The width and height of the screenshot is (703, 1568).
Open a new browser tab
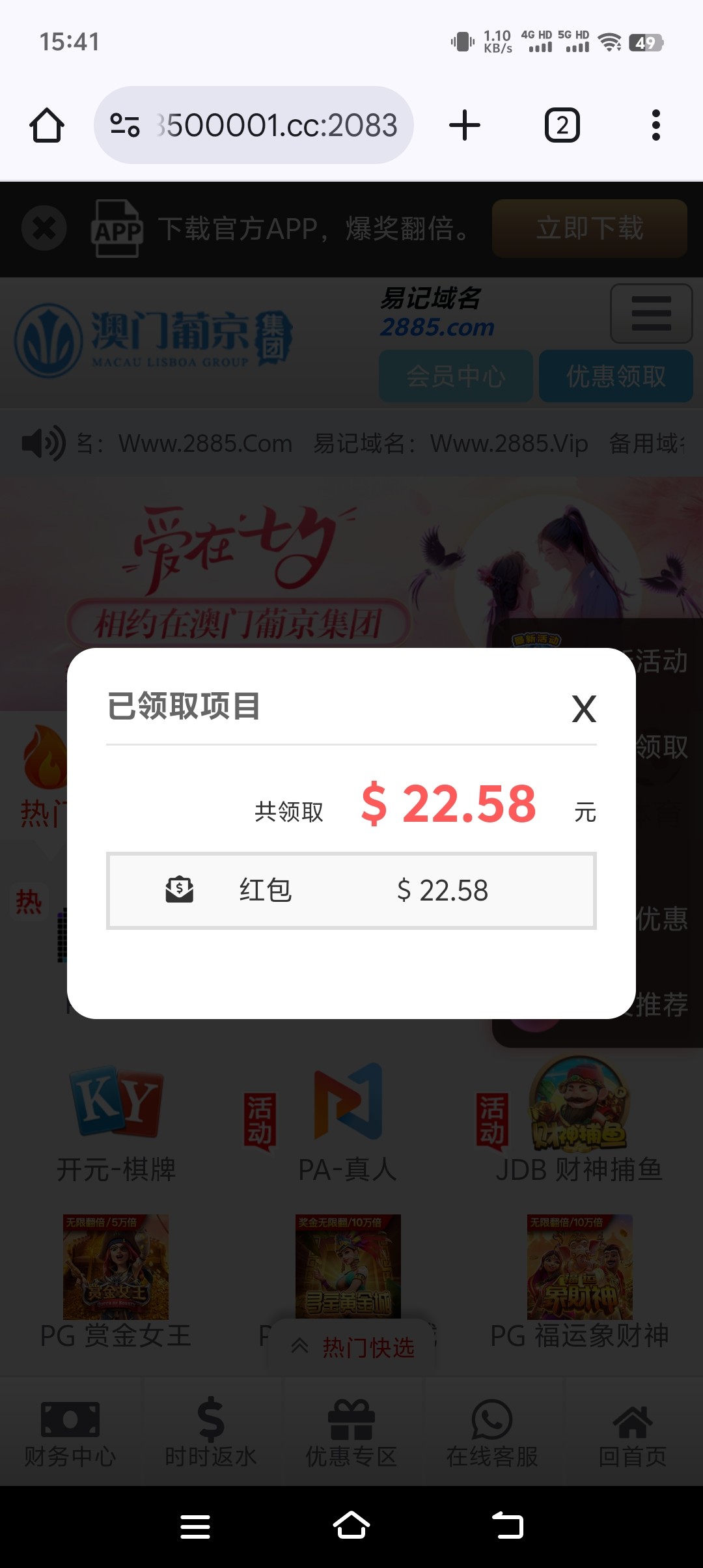coord(465,125)
